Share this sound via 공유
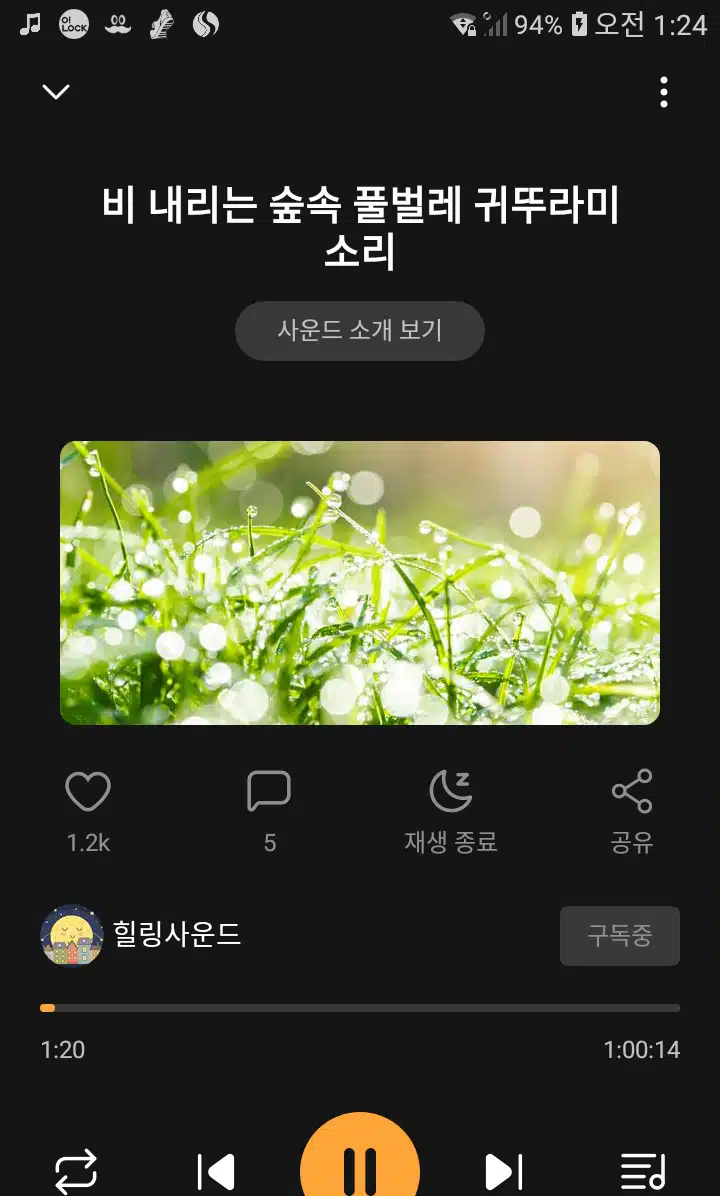 632,791
